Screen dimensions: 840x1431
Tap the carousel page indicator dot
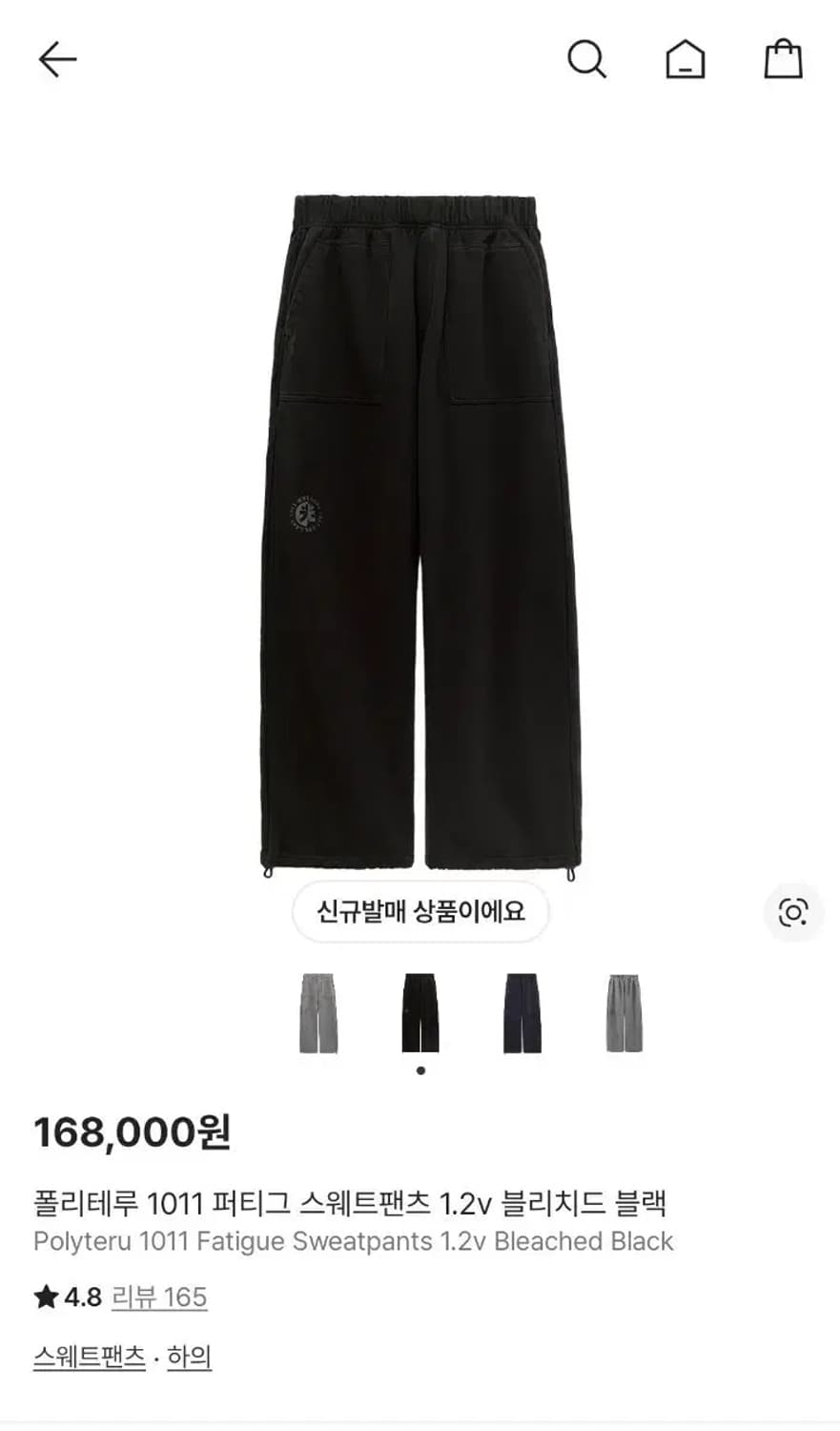[x=421, y=1070]
